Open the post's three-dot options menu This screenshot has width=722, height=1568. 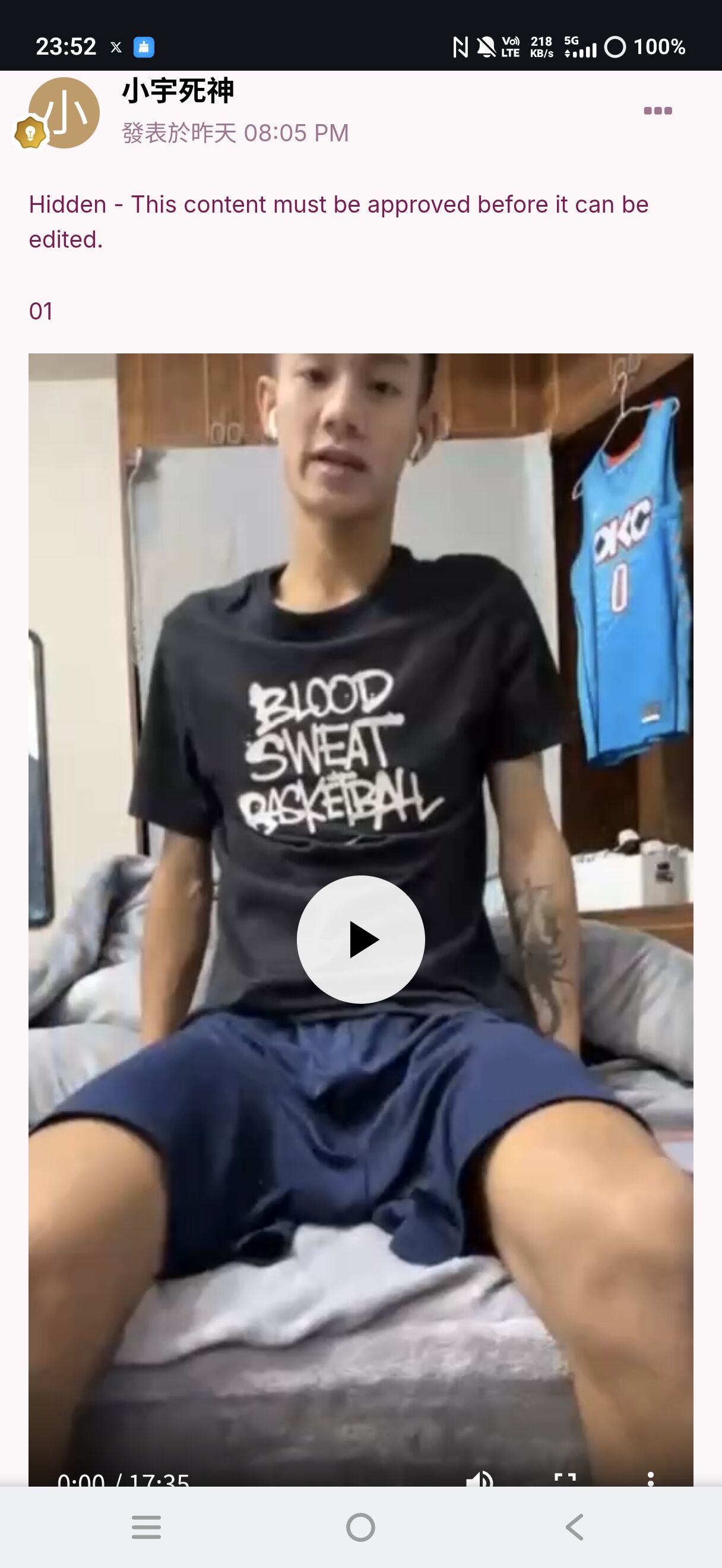point(657,111)
